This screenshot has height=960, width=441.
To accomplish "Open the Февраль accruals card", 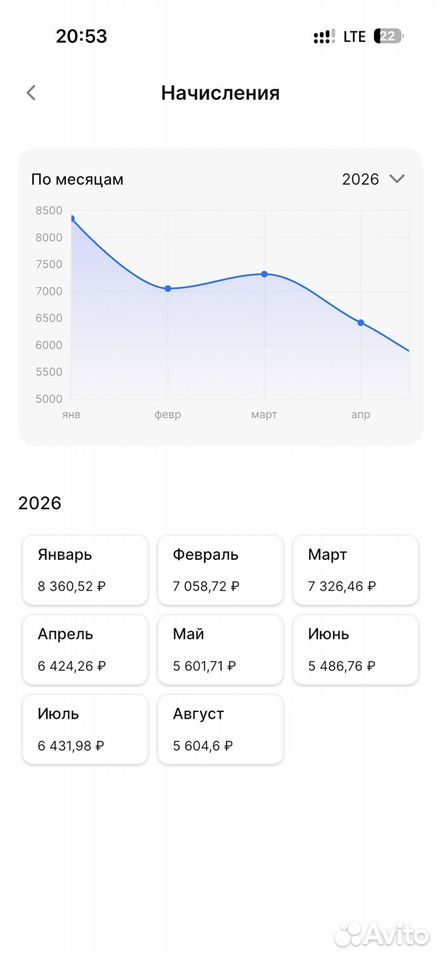I will (220, 570).
